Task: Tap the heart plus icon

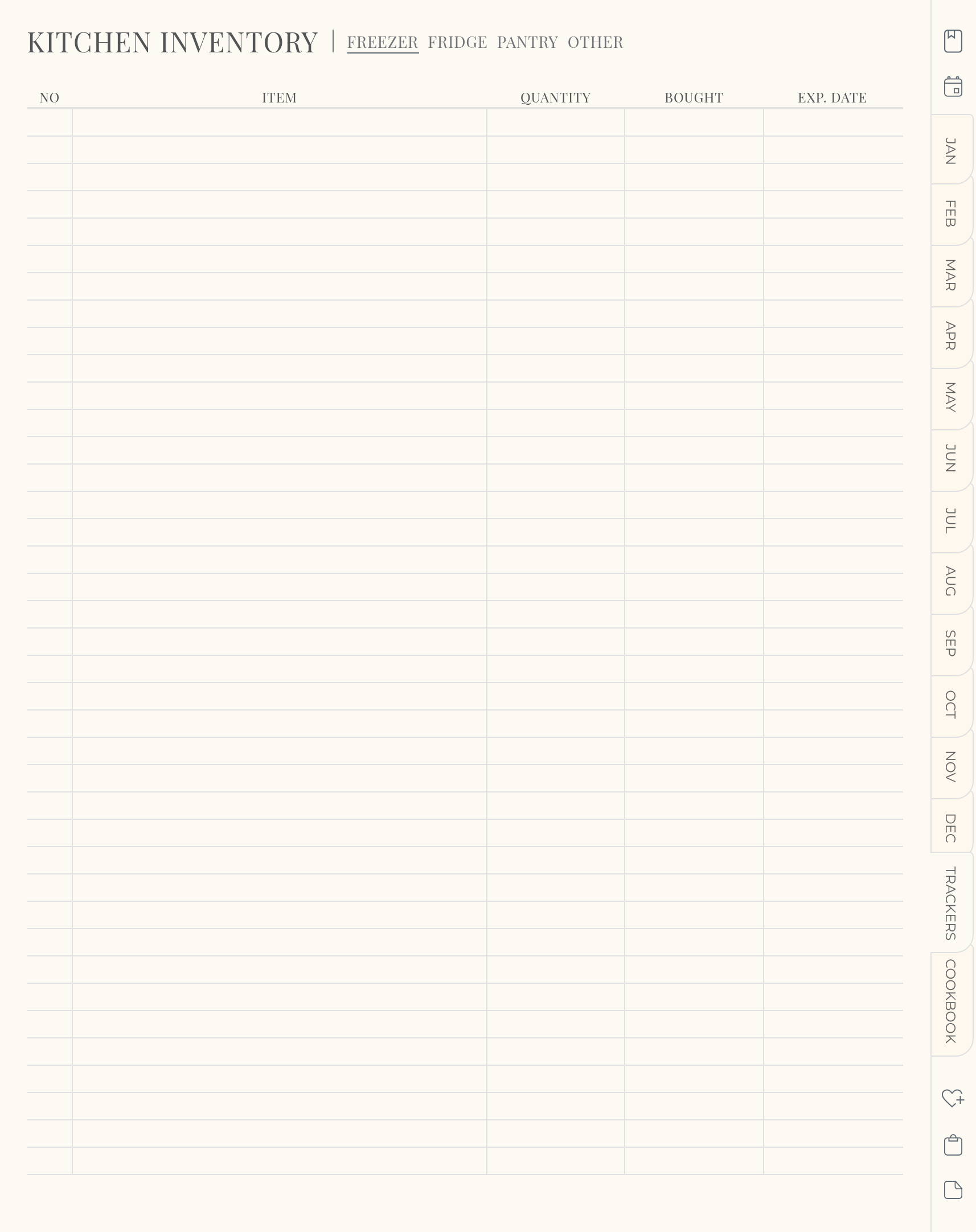Action: (x=953, y=1098)
